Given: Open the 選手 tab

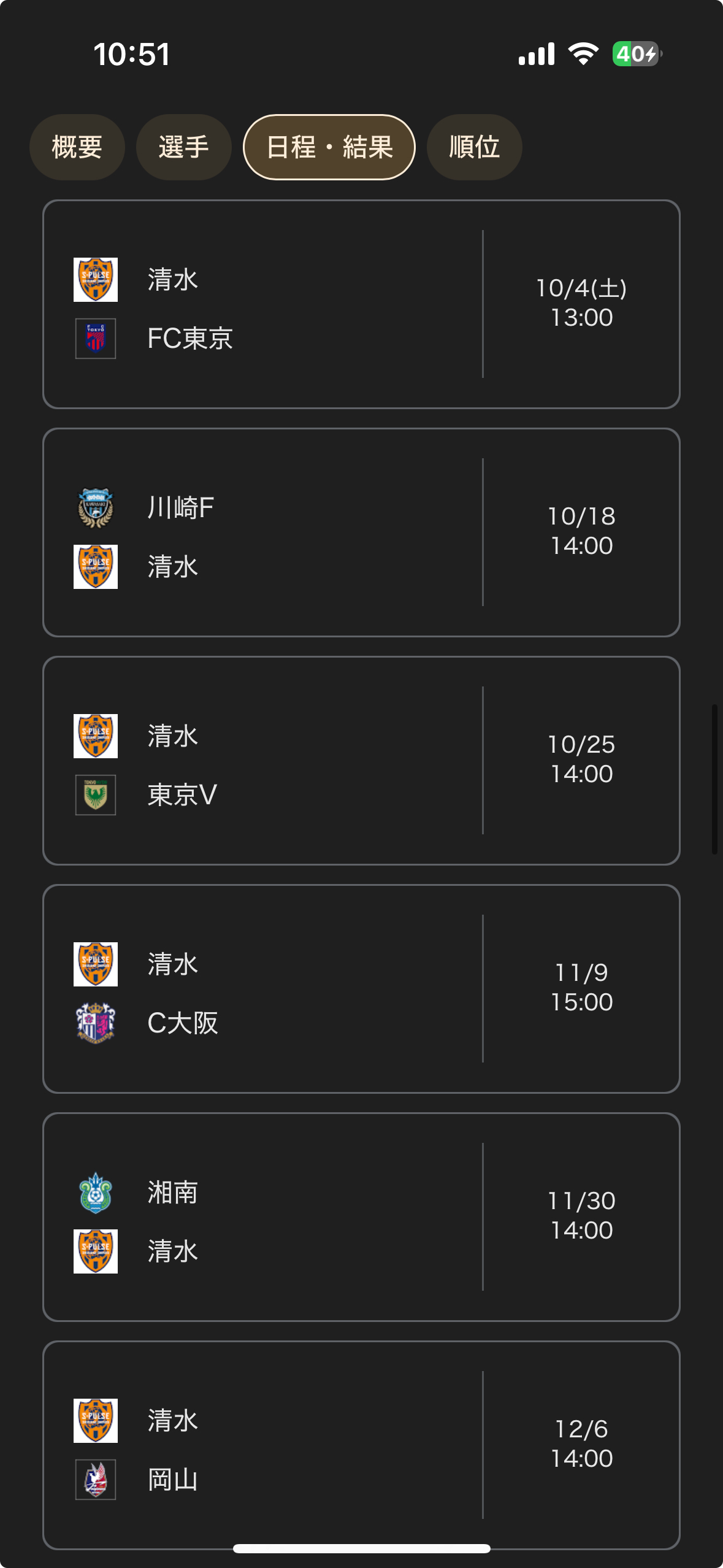Looking at the screenshot, I should (x=183, y=147).
